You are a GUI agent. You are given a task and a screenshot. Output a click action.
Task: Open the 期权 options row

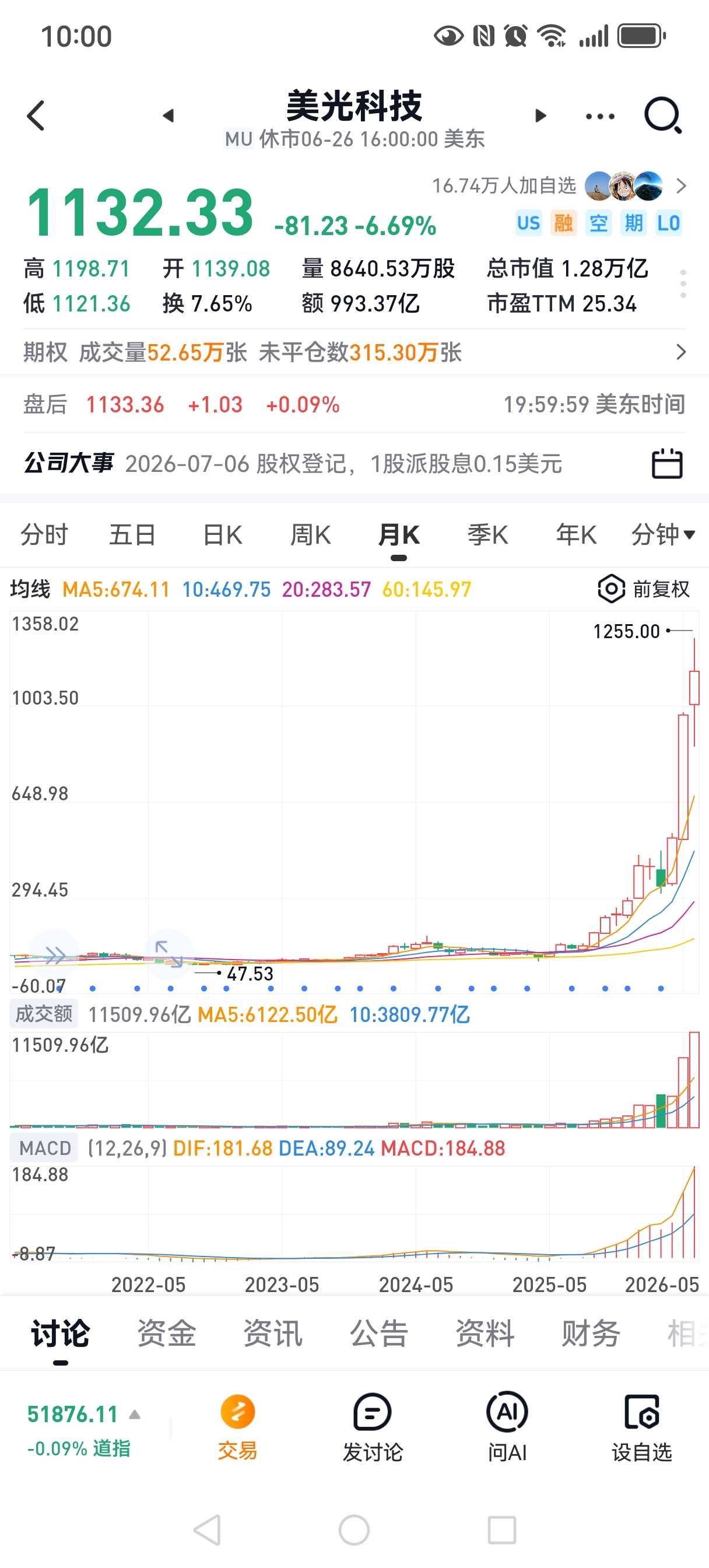[x=354, y=352]
